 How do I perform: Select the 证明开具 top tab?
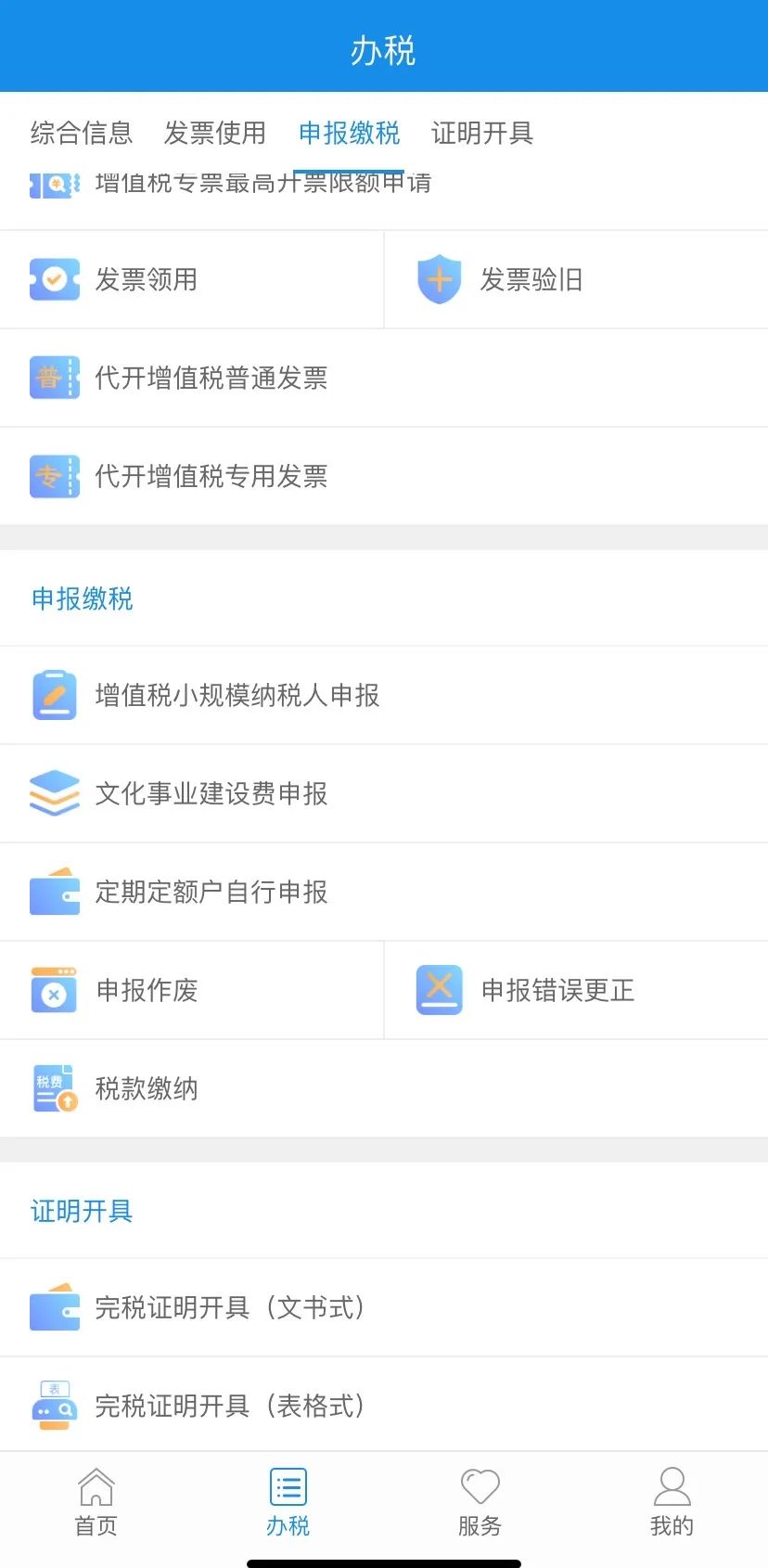pyautogui.click(x=482, y=133)
